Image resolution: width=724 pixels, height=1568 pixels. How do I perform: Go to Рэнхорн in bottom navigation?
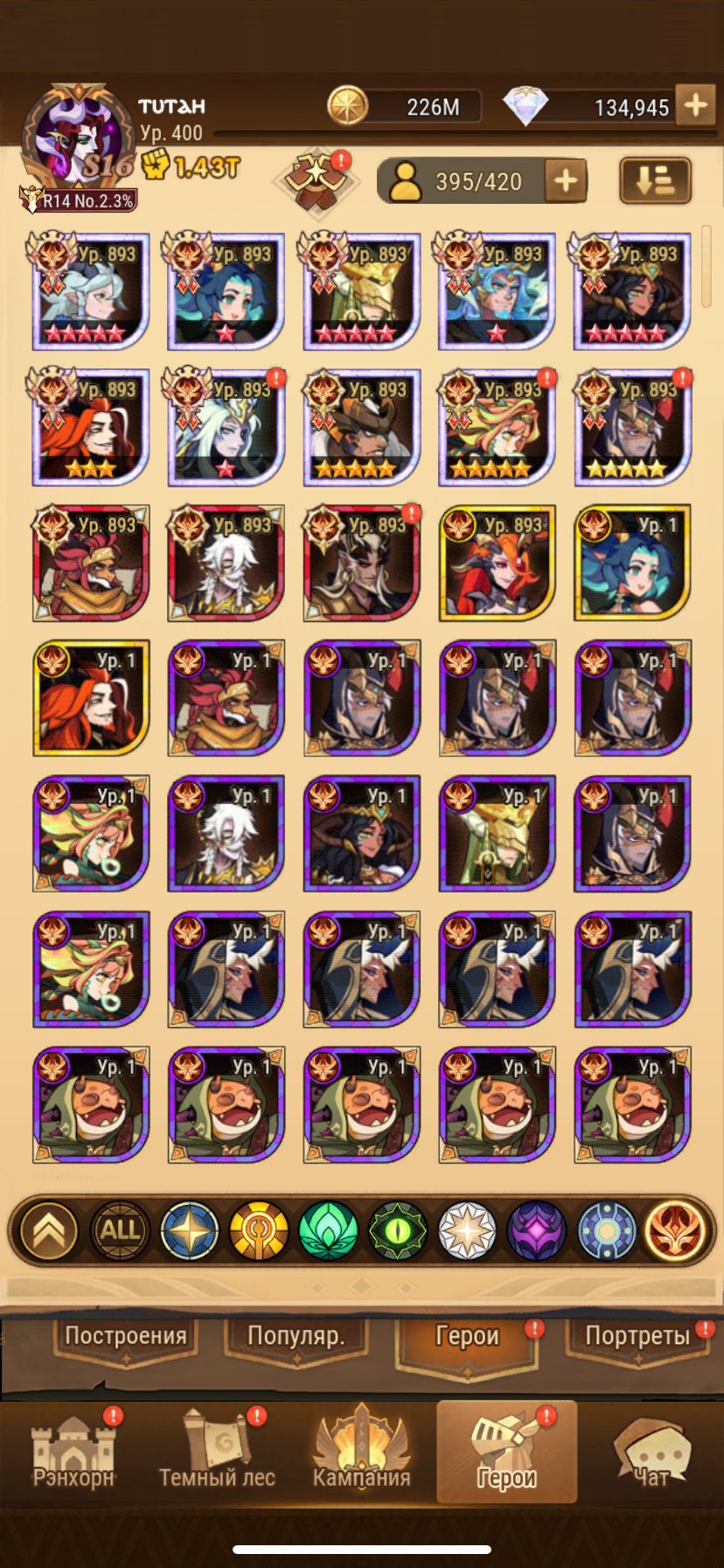[73, 1454]
